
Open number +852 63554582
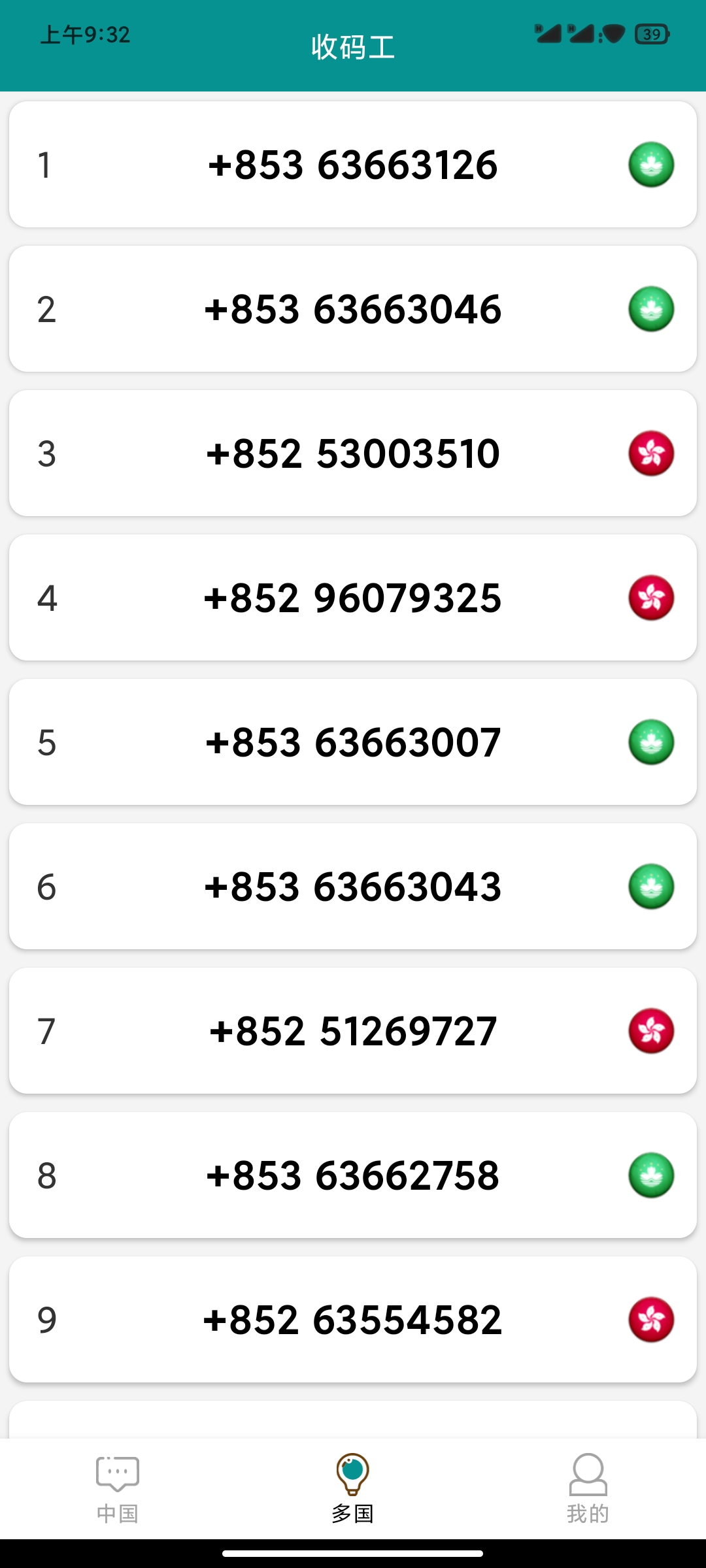tap(353, 1320)
